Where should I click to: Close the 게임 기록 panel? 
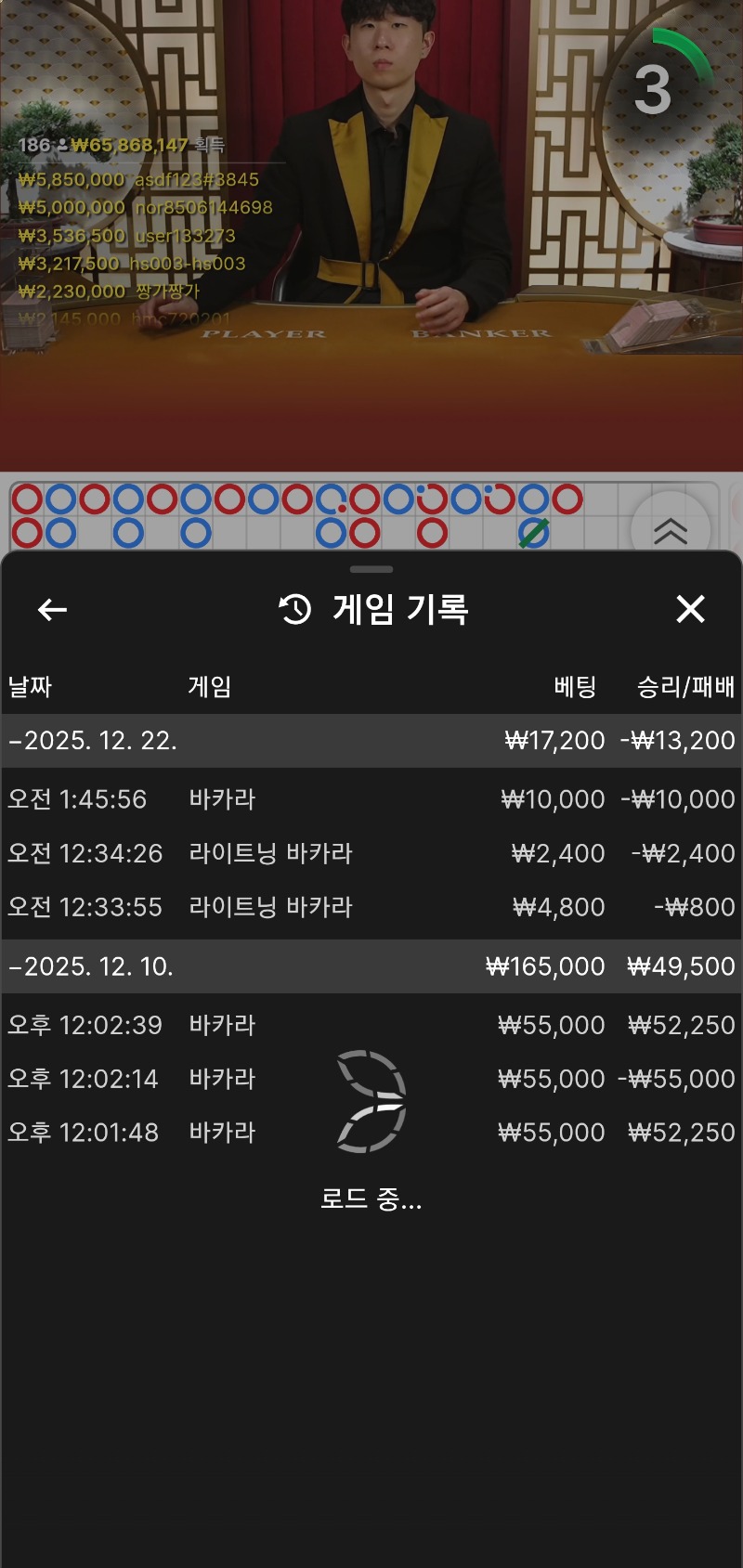[690, 609]
